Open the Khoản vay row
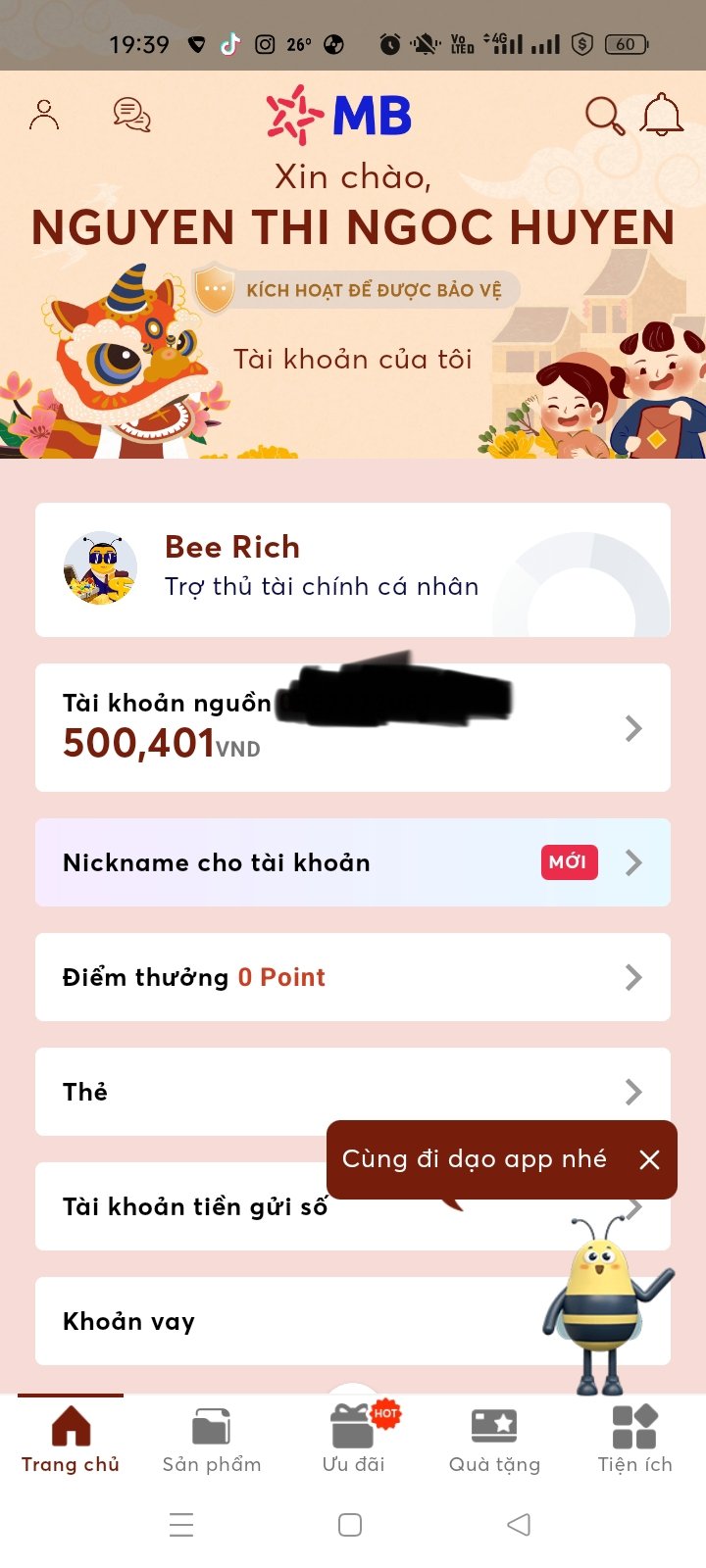 245,1321
